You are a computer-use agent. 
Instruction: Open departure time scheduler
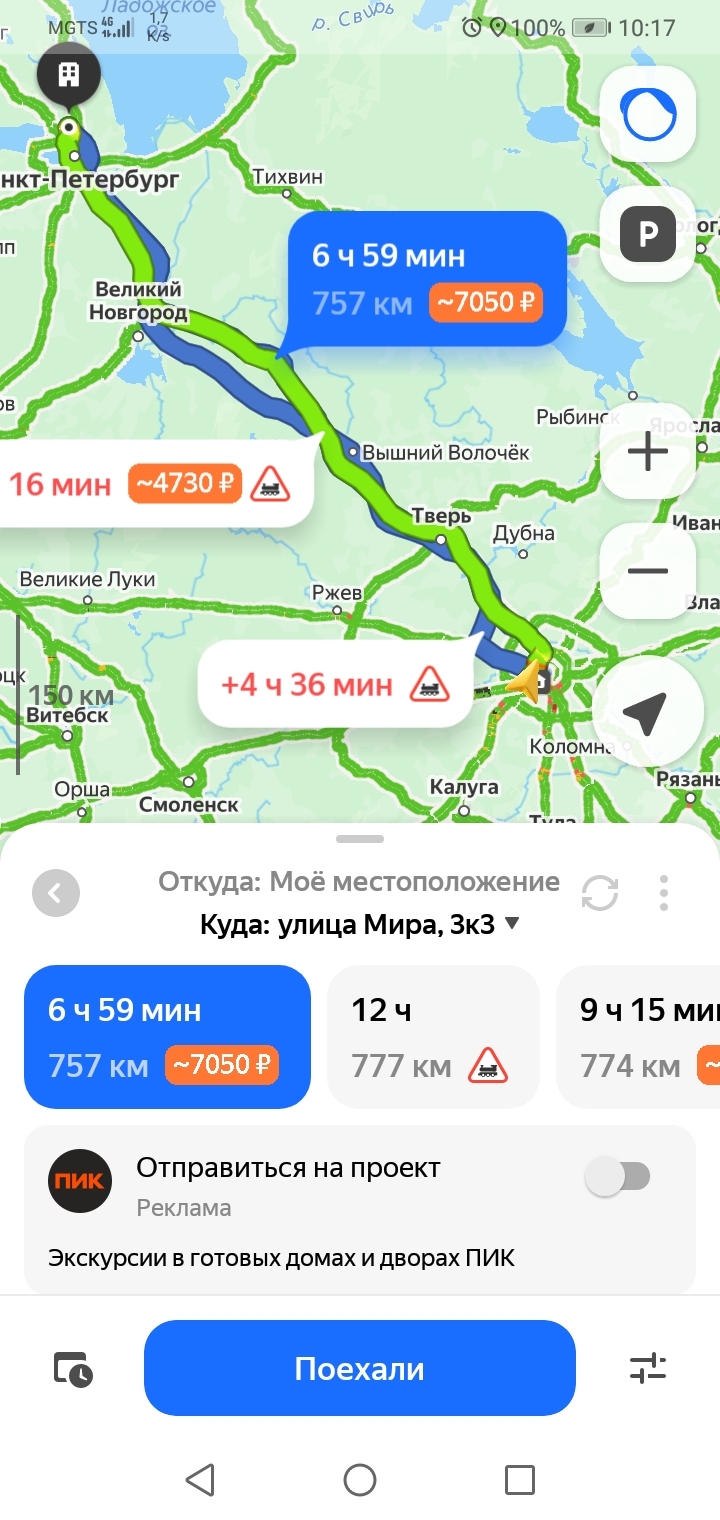tap(73, 1368)
